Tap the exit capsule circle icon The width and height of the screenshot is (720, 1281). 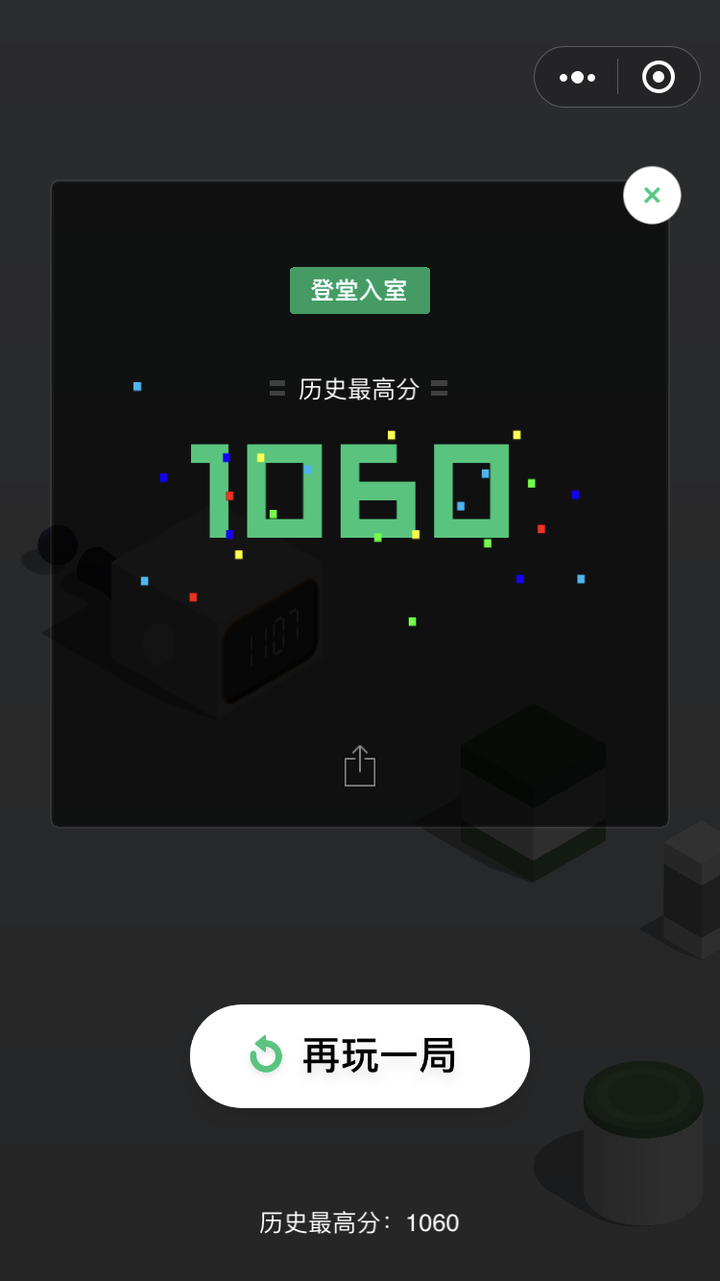(x=657, y=76)
